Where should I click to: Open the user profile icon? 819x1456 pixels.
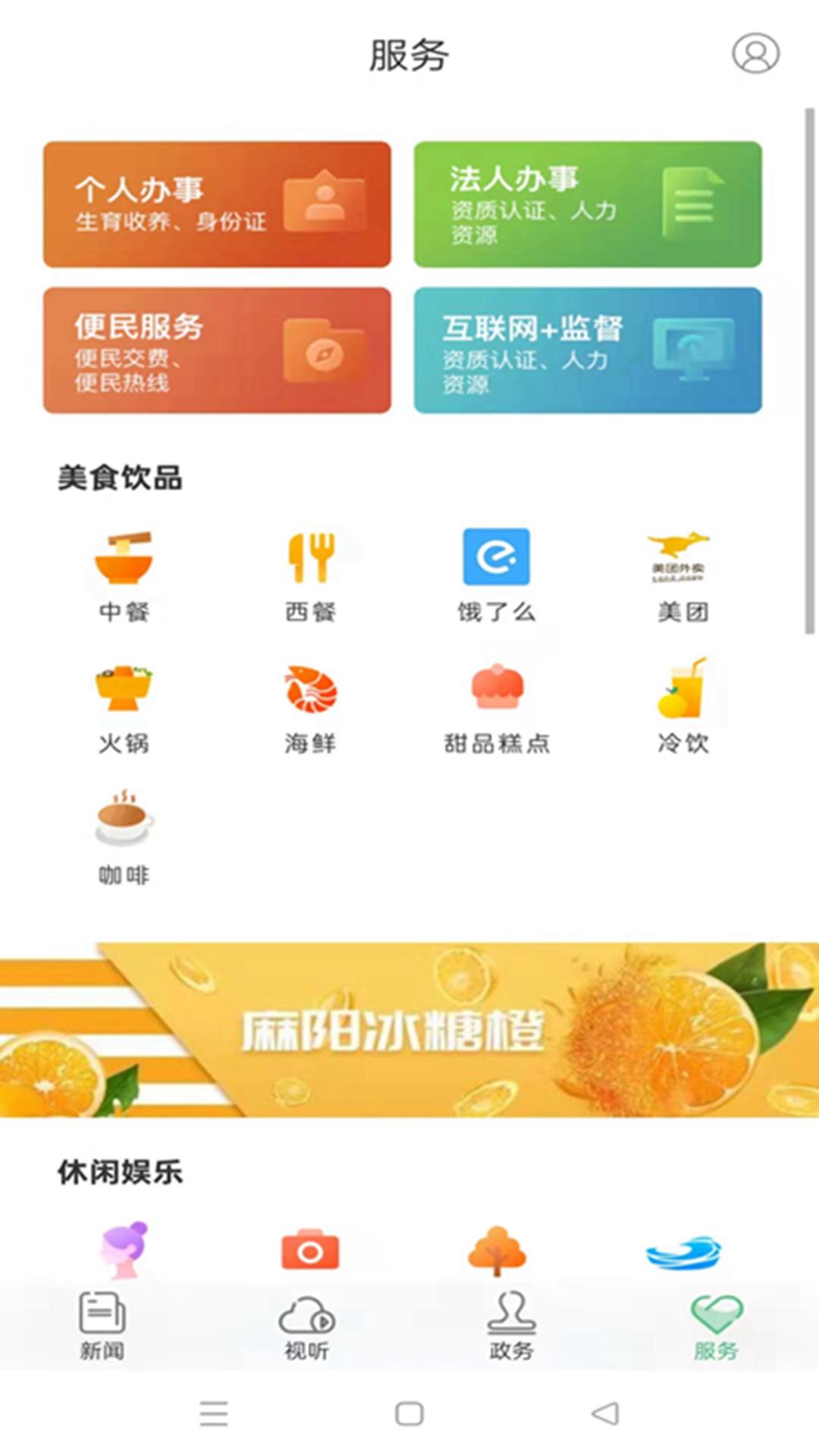[755, 54]
